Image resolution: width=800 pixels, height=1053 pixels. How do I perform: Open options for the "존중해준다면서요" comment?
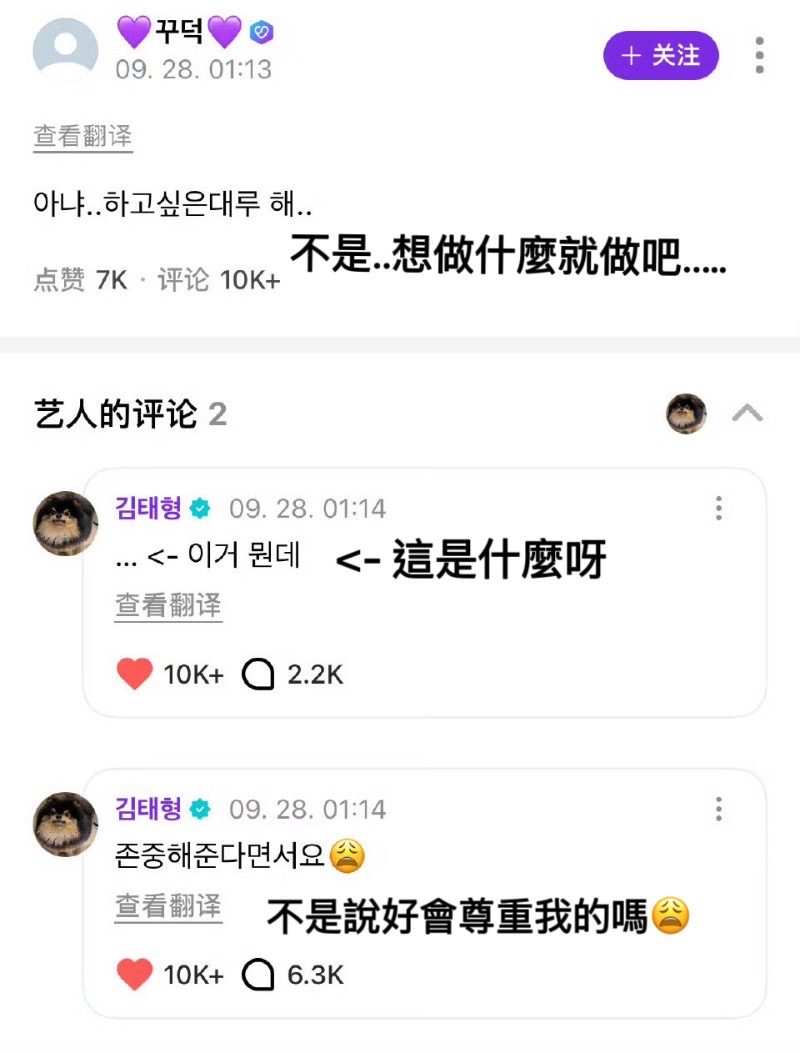[718, 809]
